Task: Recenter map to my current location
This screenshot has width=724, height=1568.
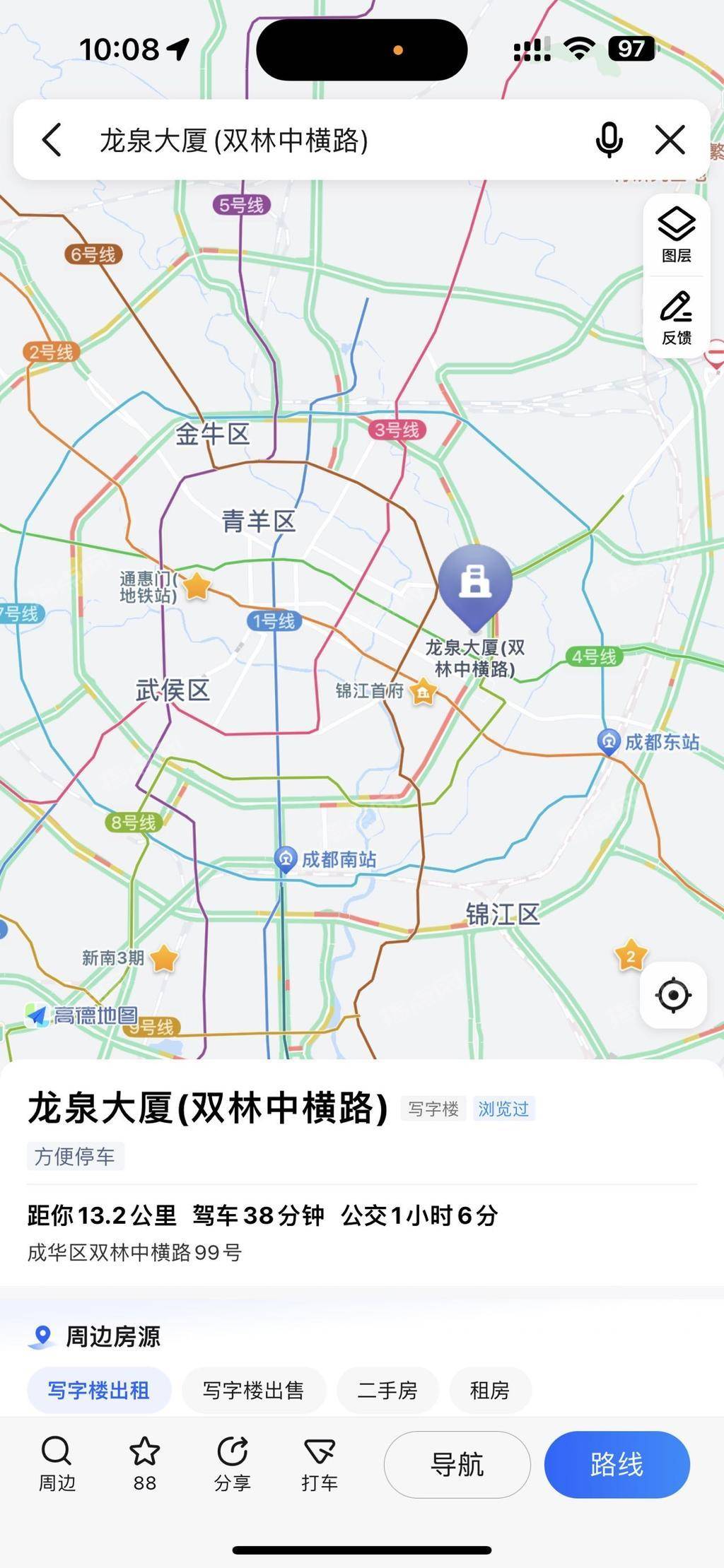Action: click(x=673, y=995)
